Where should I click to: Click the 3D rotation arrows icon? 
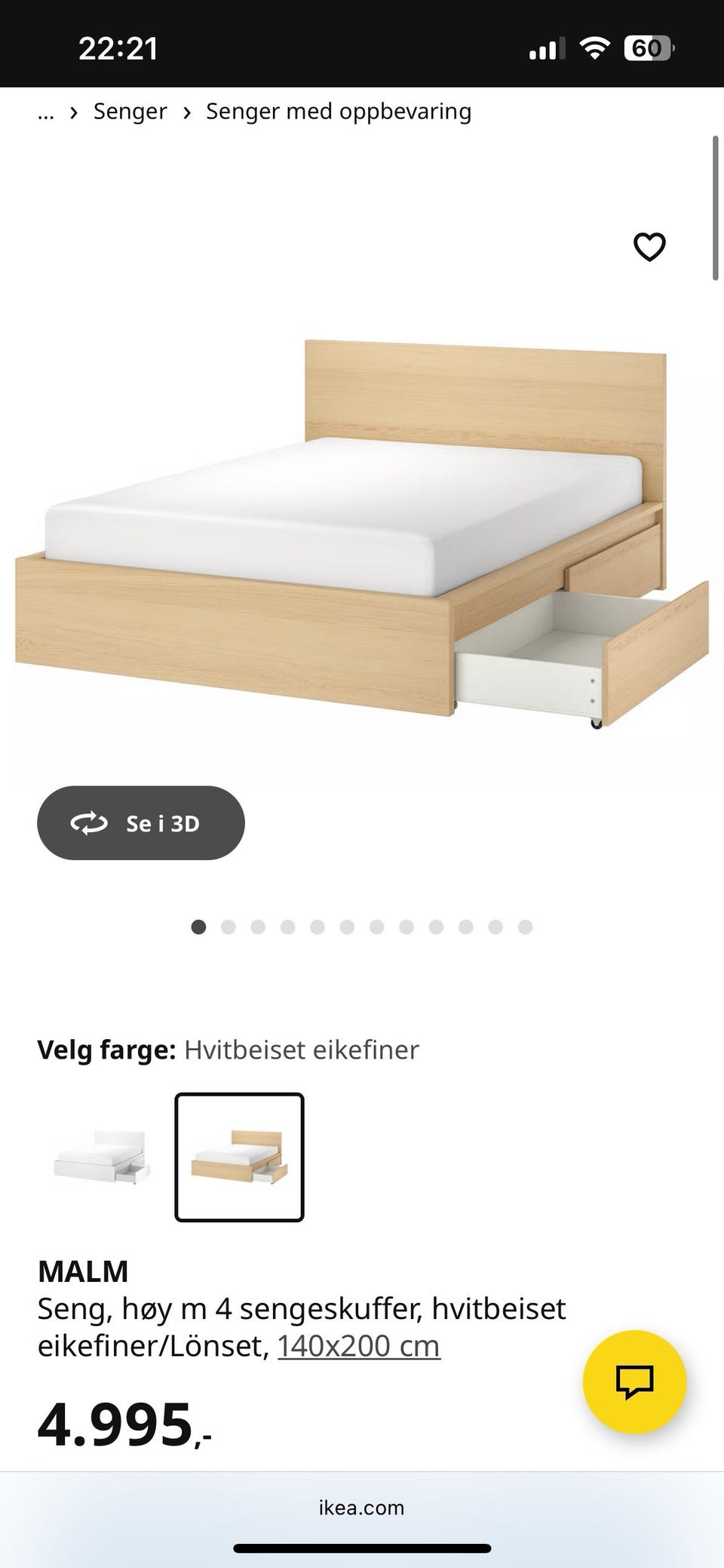[90, 823]
